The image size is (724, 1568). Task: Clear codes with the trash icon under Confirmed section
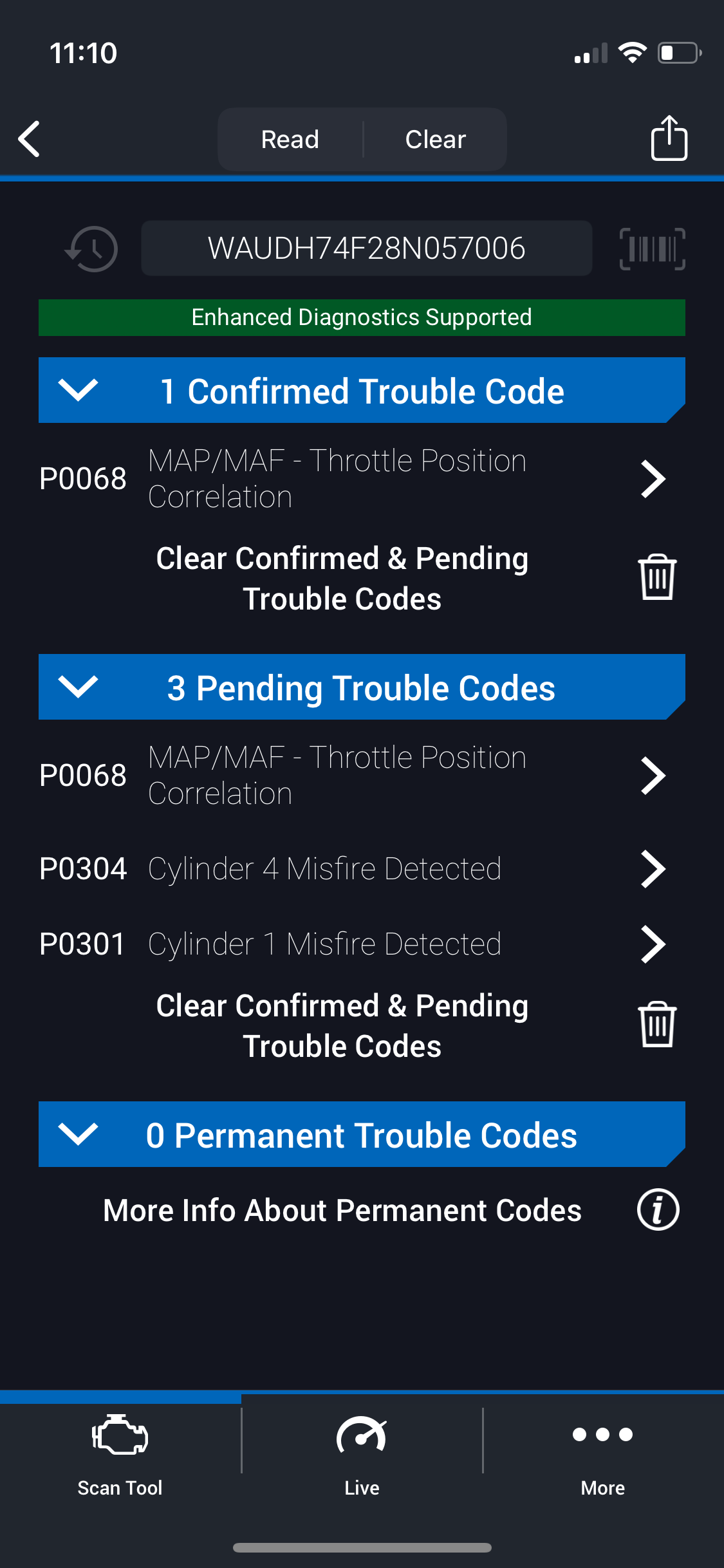pos(656,577)
